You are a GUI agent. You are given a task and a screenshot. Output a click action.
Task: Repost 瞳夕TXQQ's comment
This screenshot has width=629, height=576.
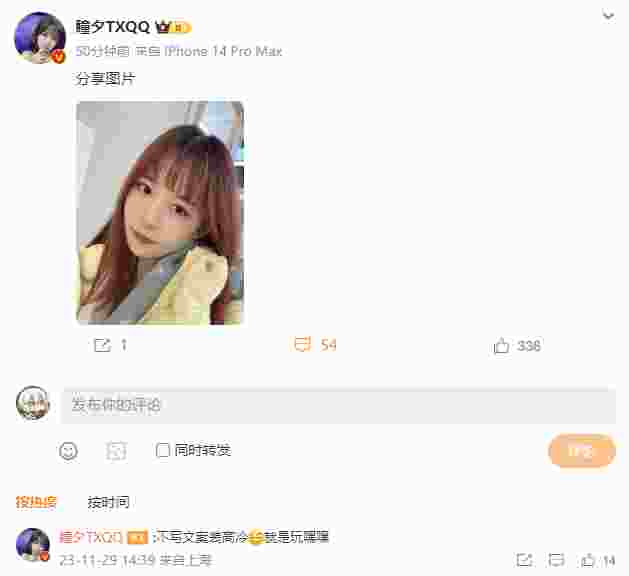(523, 560)
